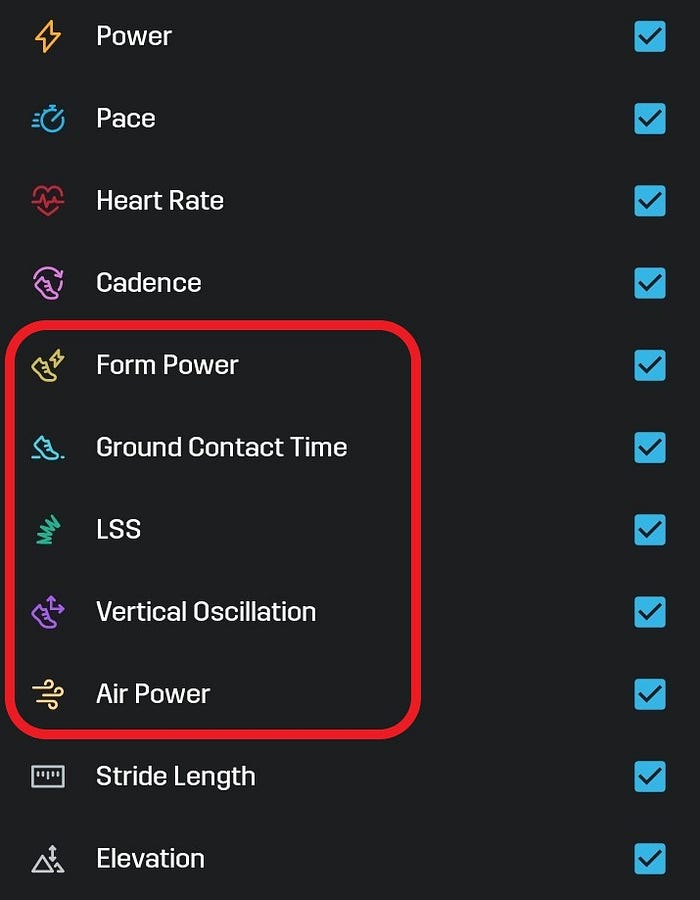Toggle the Stride Length checkbox

tap(650, 776)
